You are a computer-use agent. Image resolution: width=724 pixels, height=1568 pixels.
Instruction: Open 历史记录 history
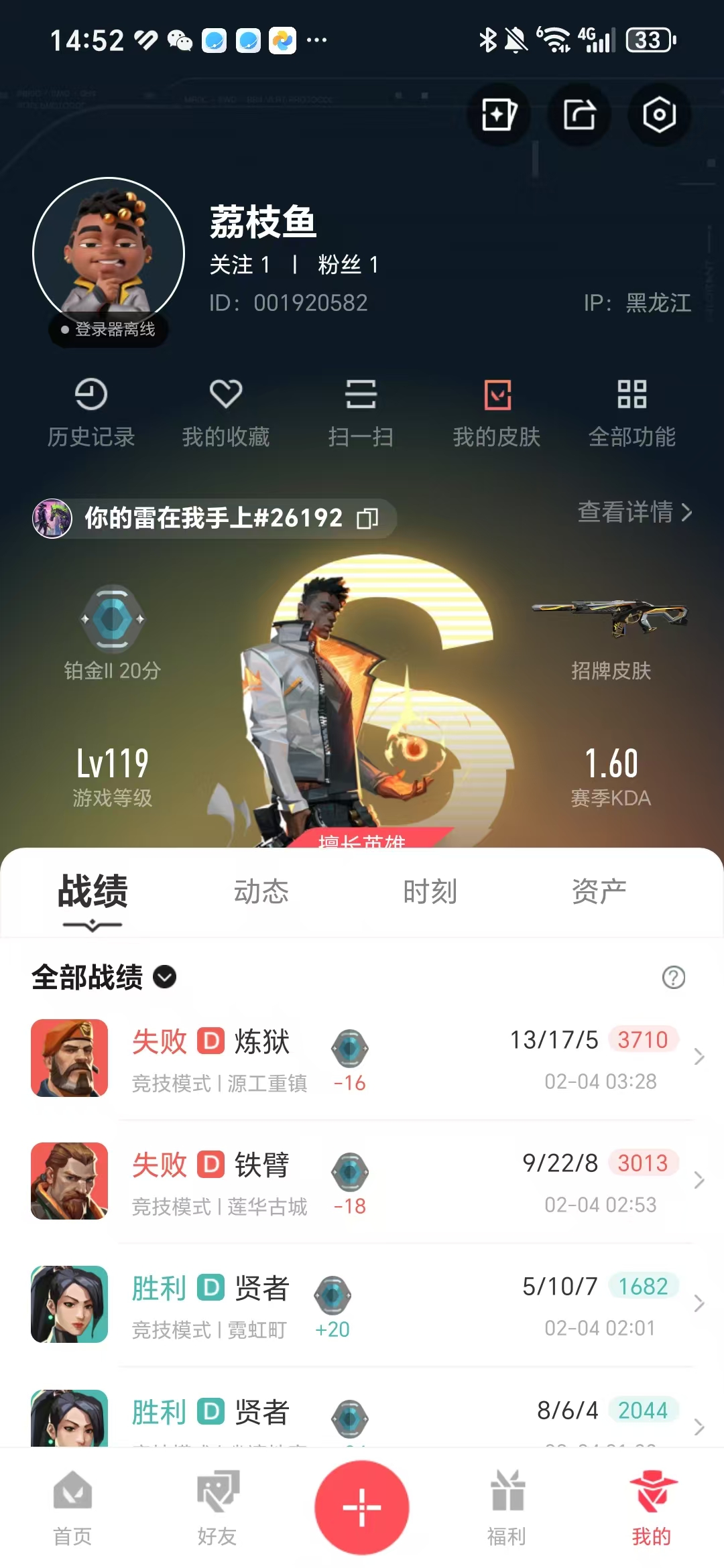pos(91,411)
